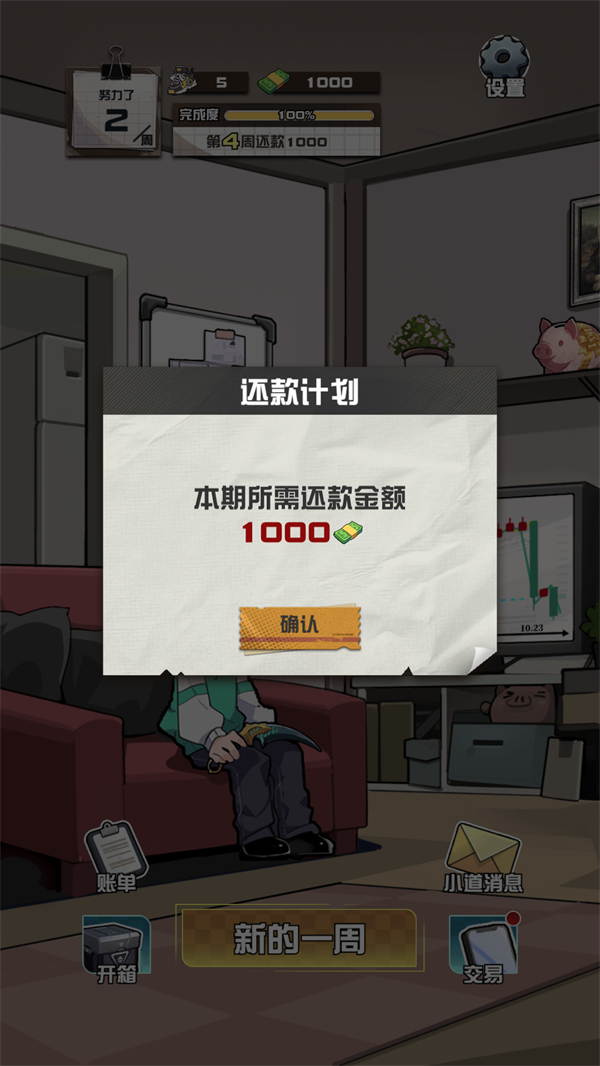Open 小道消息 envelope messages

click(x=483, y=853)
